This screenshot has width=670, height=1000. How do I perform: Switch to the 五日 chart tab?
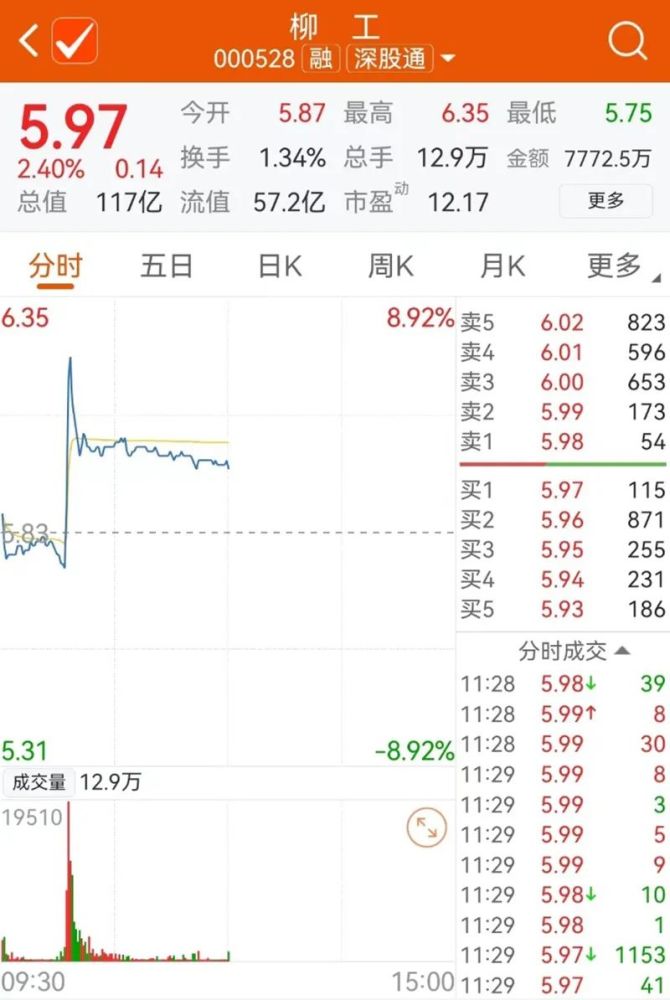tap(166, 266)
